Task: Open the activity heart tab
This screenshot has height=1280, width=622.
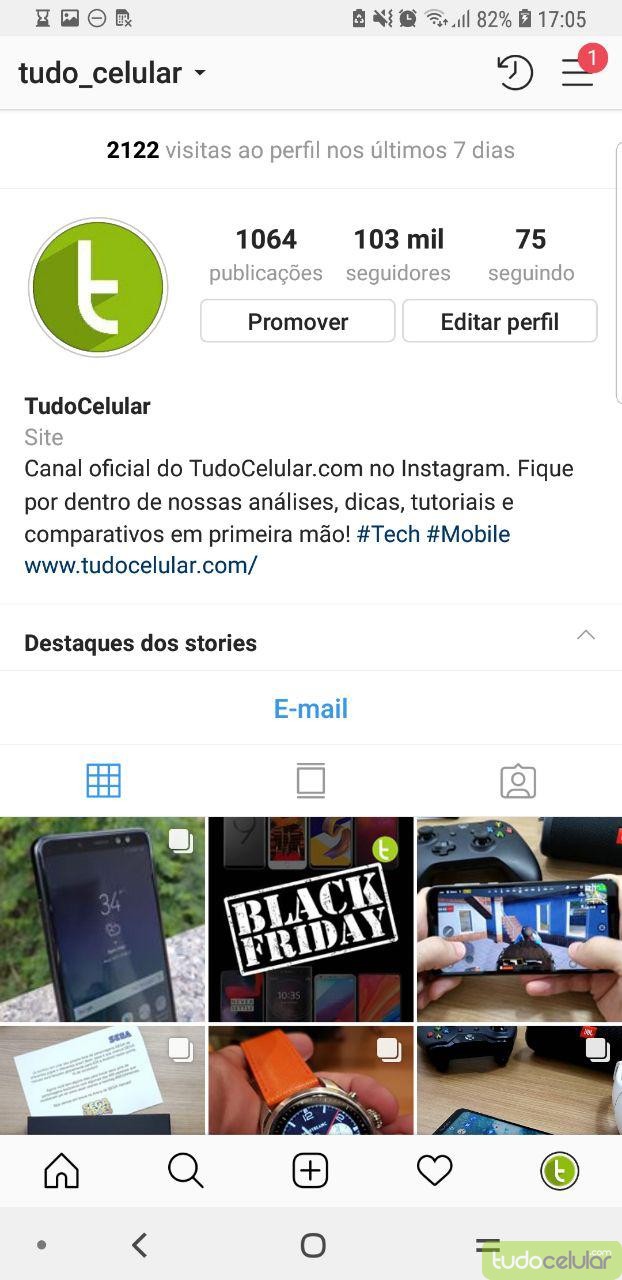Action: click(x=434, y=1170)
